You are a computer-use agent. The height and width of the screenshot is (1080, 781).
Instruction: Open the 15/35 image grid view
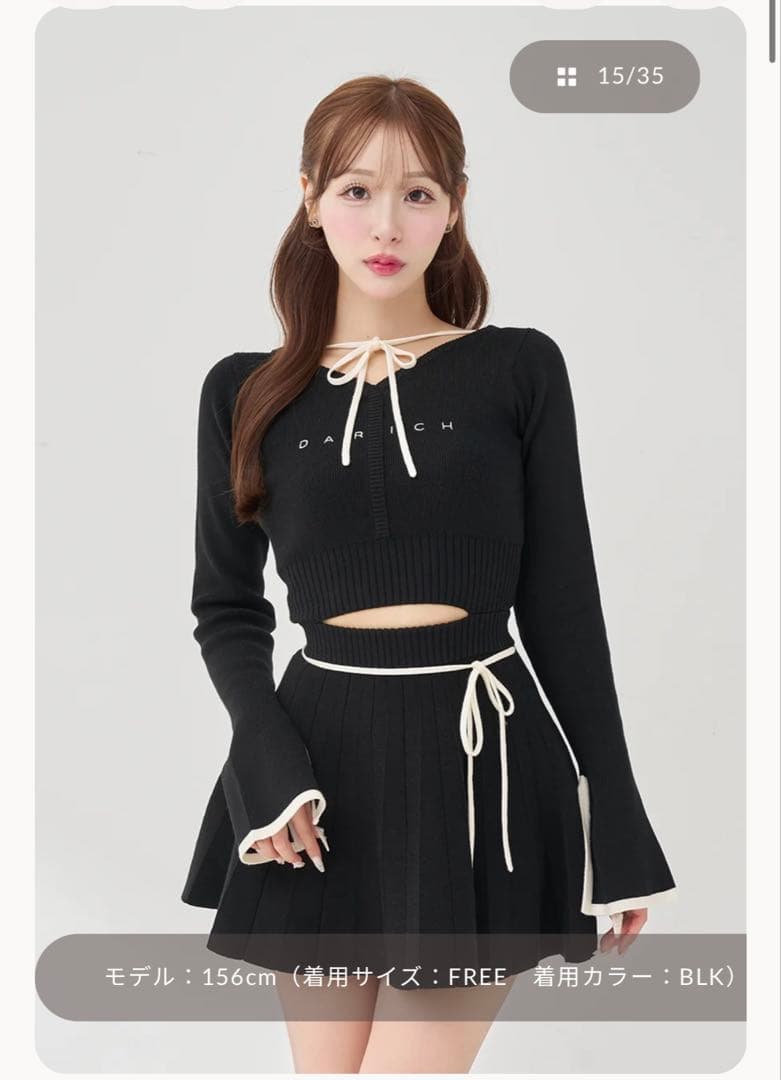[605, 76]
